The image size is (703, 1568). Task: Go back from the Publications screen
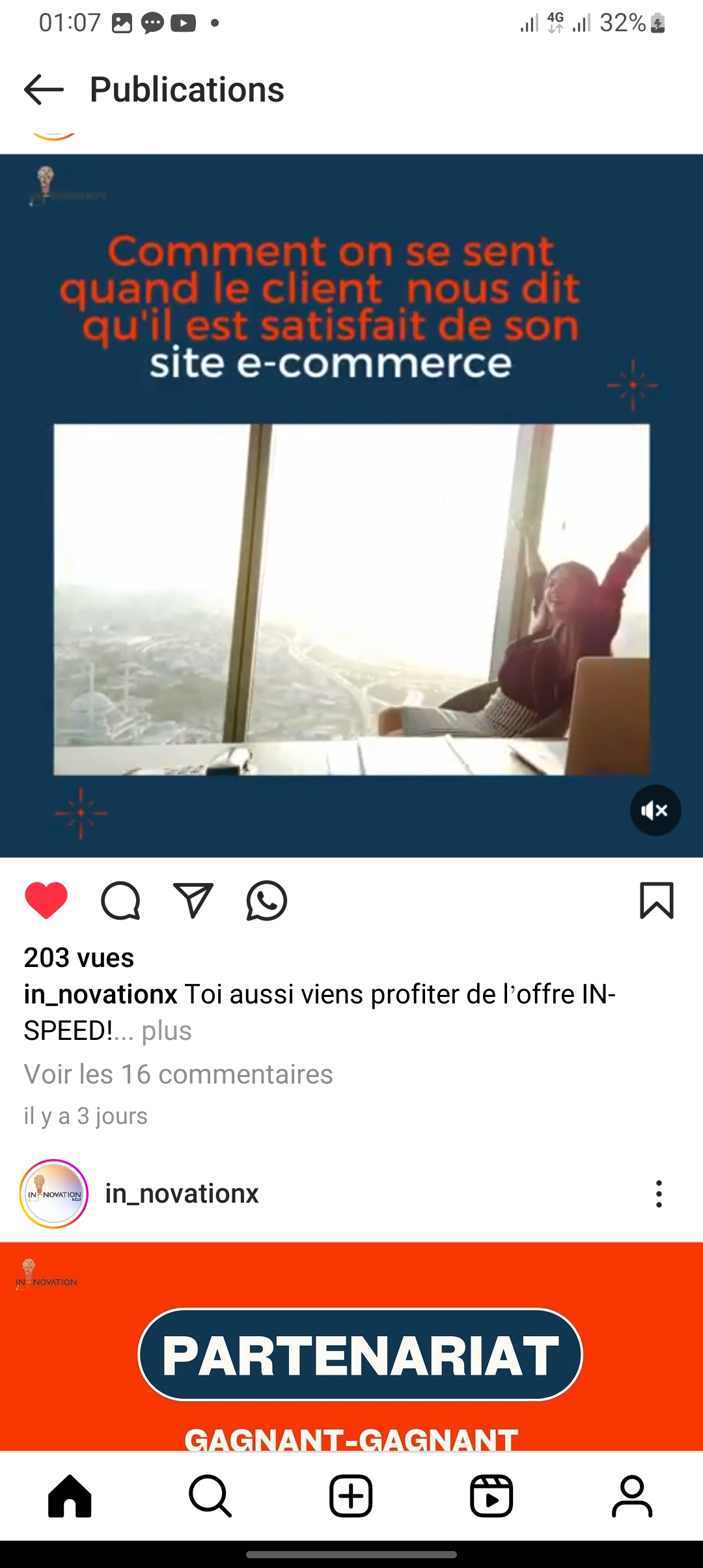(44, 89)
